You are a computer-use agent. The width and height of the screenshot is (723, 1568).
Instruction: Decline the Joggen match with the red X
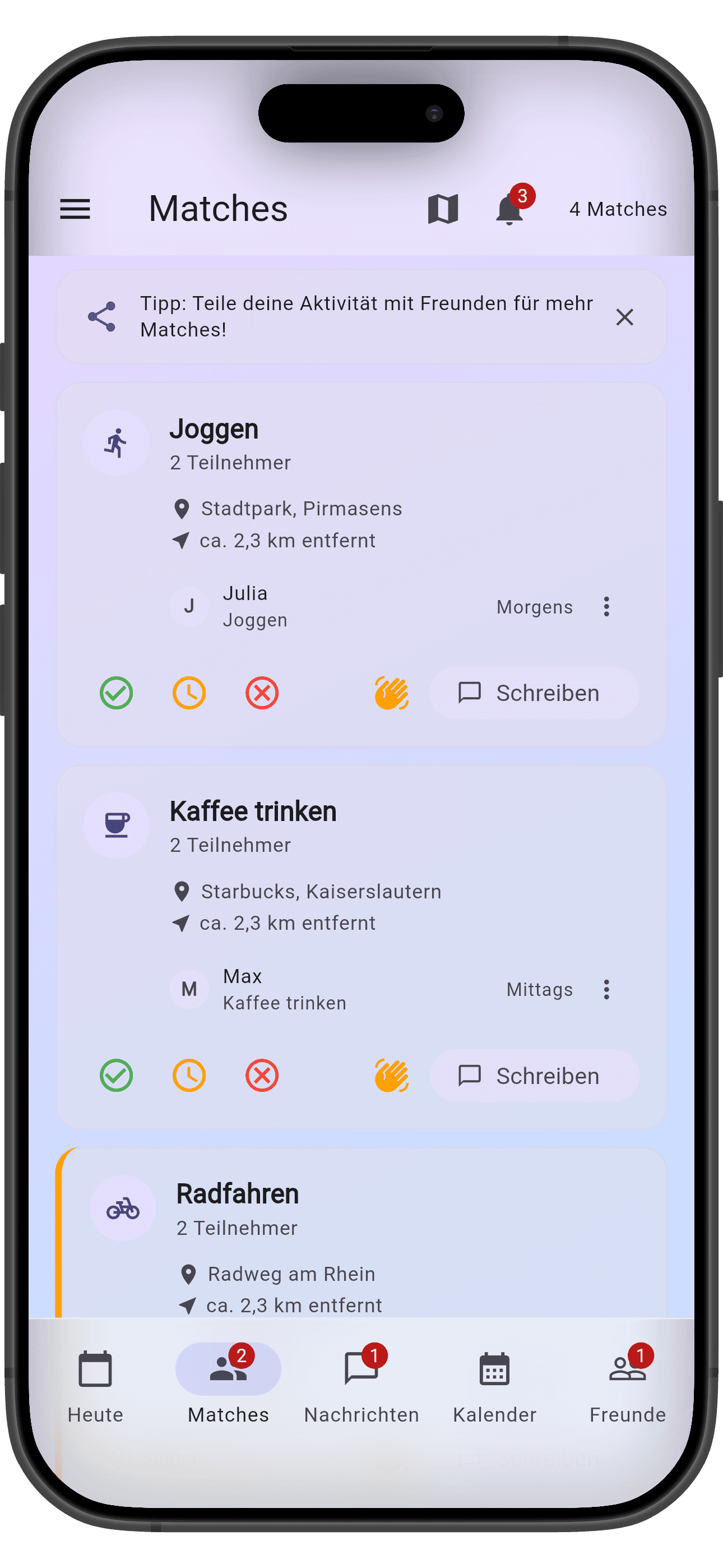coord(262,693)
